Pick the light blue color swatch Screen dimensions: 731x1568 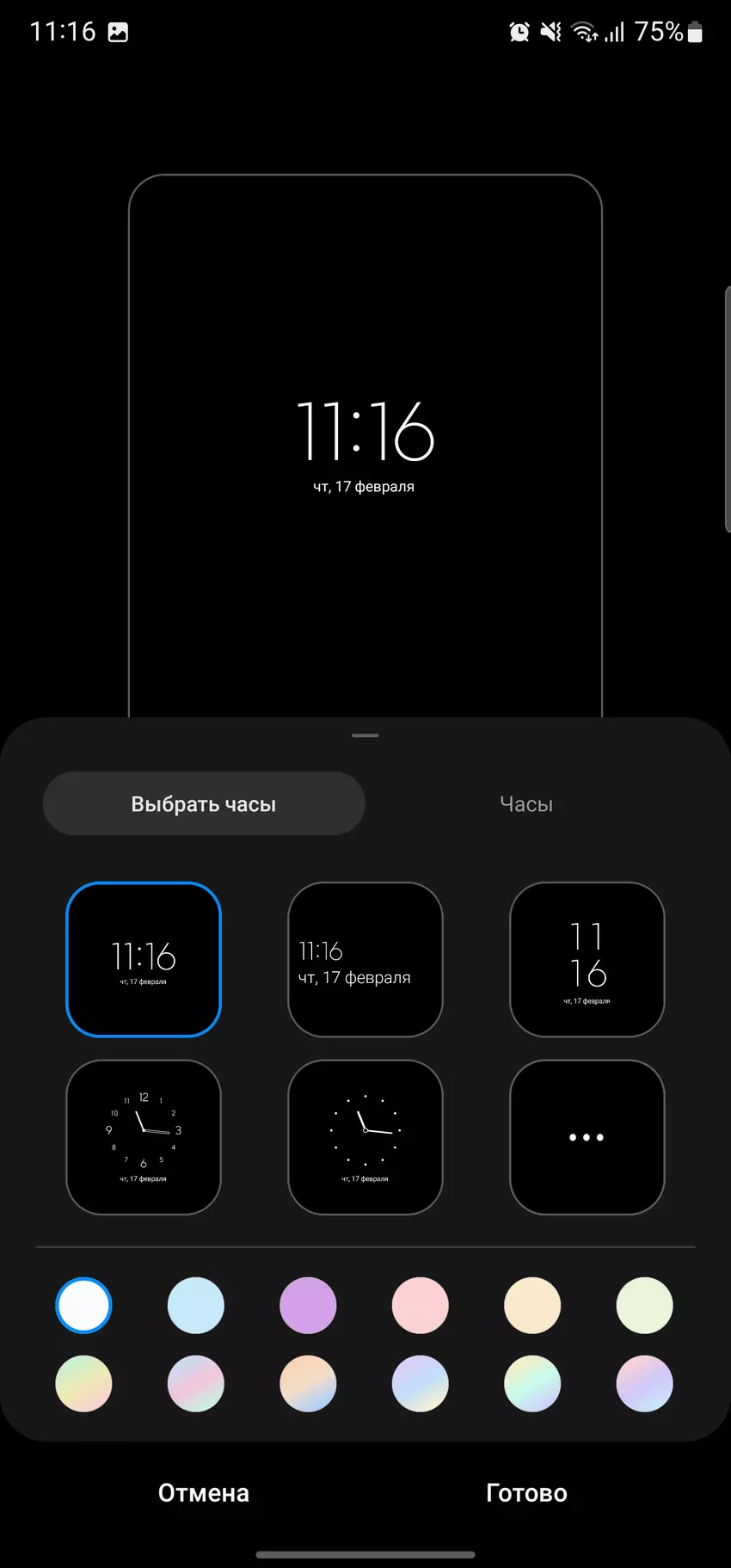(195, 1305)
